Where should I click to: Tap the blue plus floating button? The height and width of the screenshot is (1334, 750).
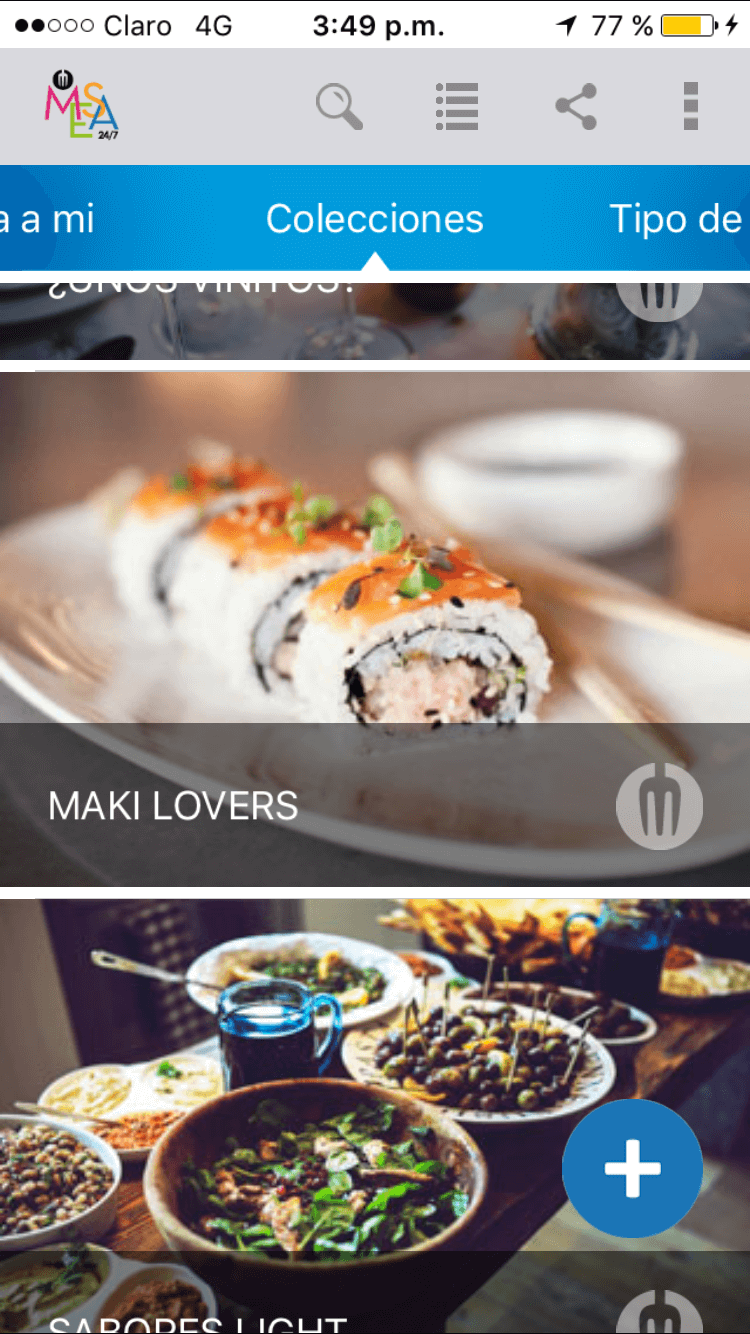(632, 1168)
